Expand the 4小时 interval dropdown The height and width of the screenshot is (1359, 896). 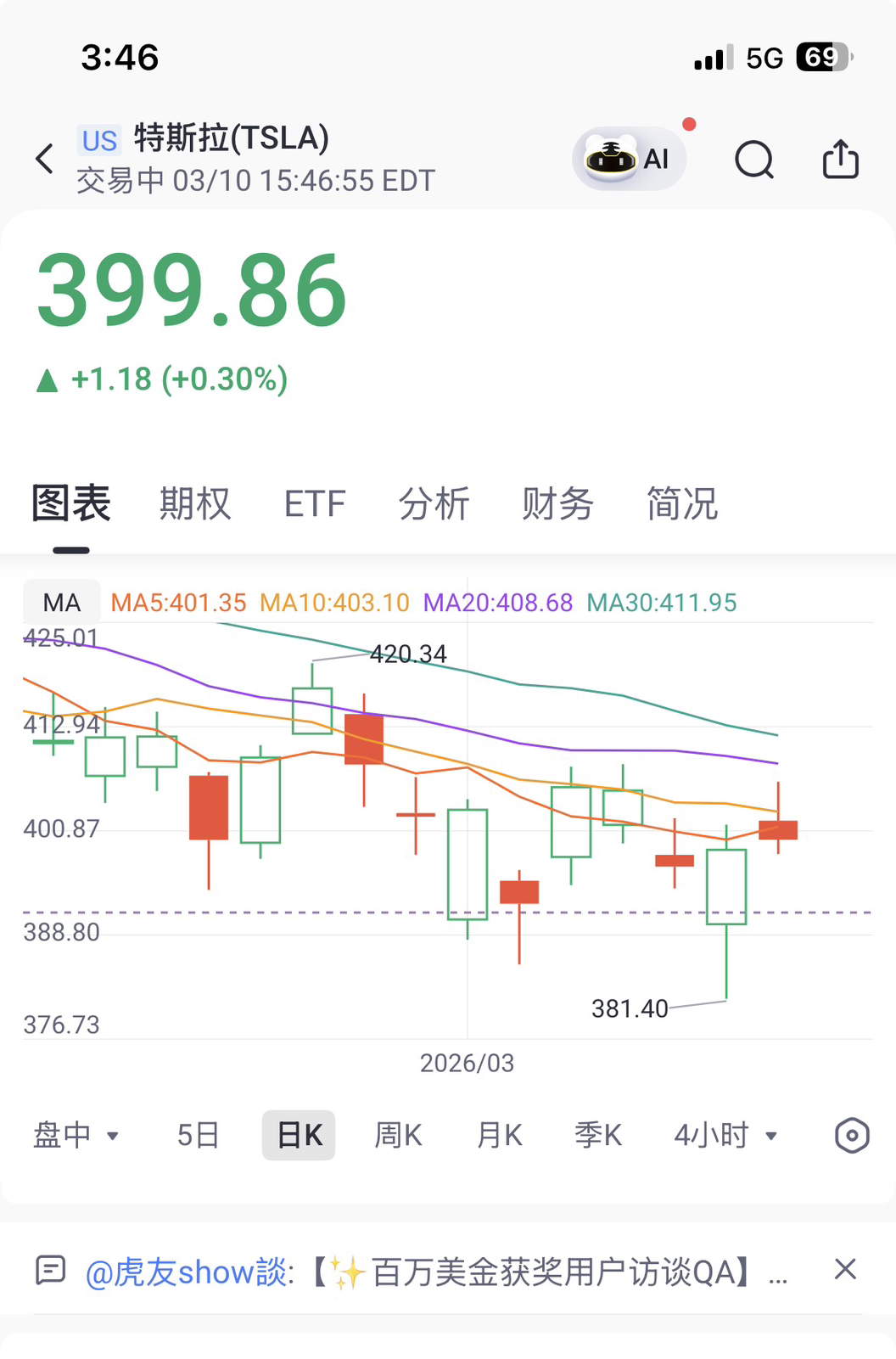point(725,1135)
